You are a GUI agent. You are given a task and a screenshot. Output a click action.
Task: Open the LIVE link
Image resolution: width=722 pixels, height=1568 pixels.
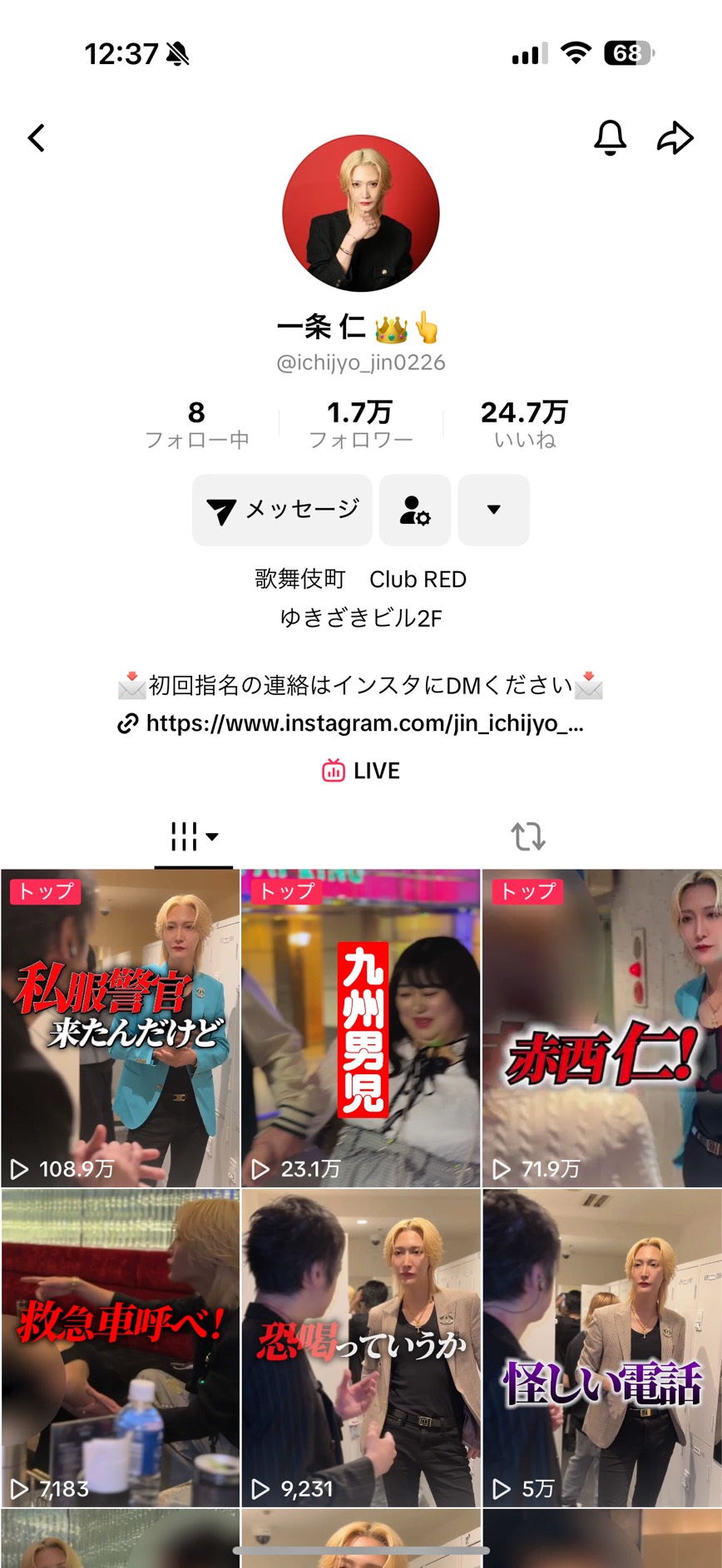[x=361, y=772]
